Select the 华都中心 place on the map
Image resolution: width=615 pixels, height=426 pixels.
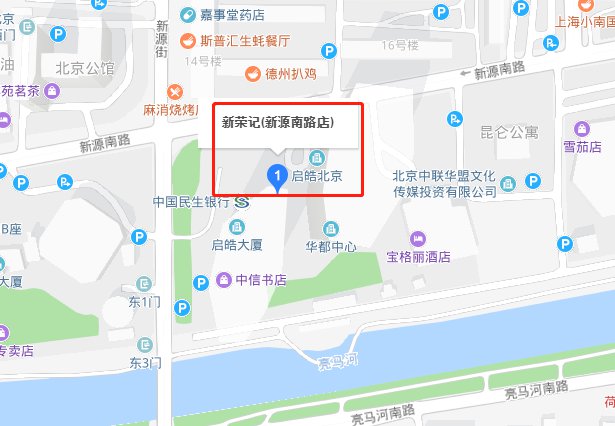(x=332, y=244)
